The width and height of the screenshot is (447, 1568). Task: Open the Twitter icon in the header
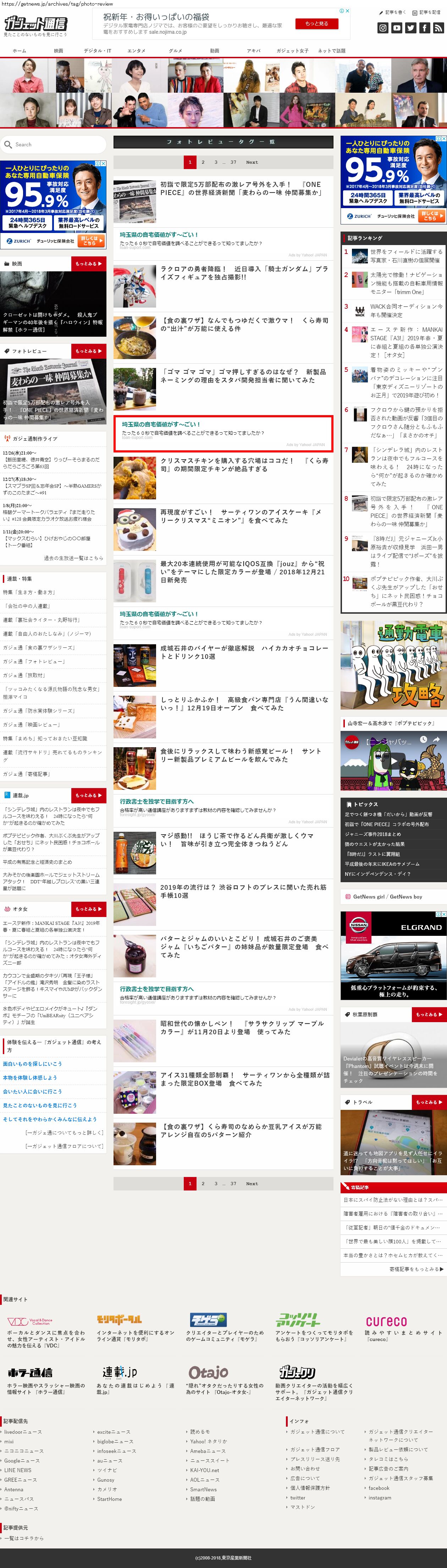click(410, 28)
